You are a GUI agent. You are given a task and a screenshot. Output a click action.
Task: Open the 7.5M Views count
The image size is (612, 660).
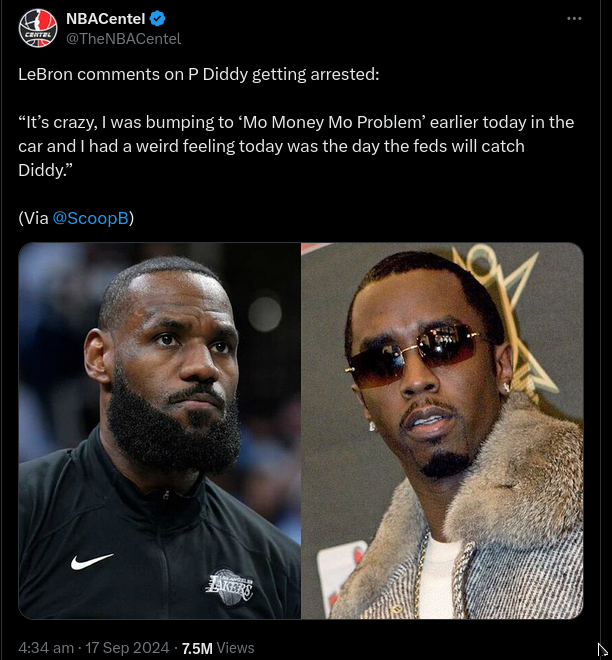[218, 648]
